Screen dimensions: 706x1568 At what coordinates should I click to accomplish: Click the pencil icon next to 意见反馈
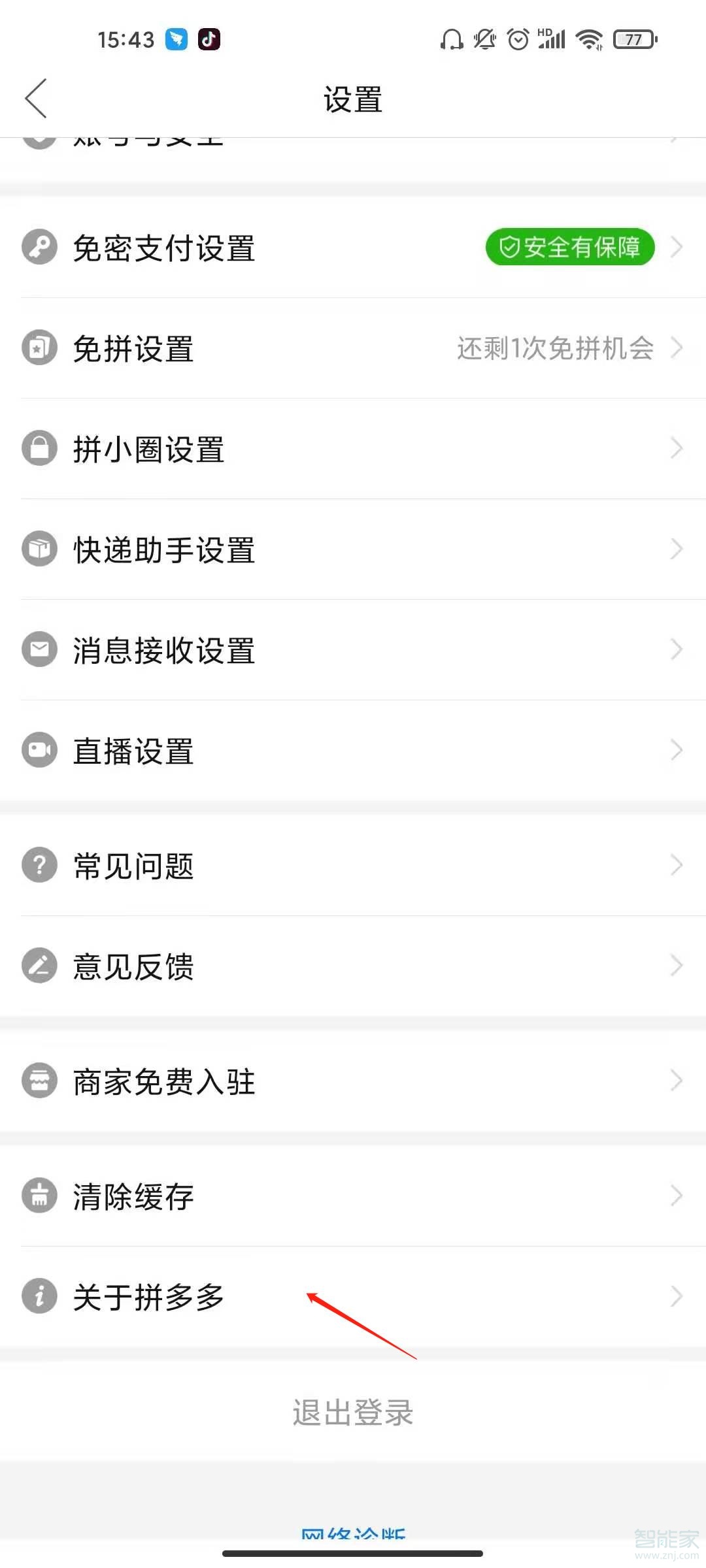[x=39, y=965]
